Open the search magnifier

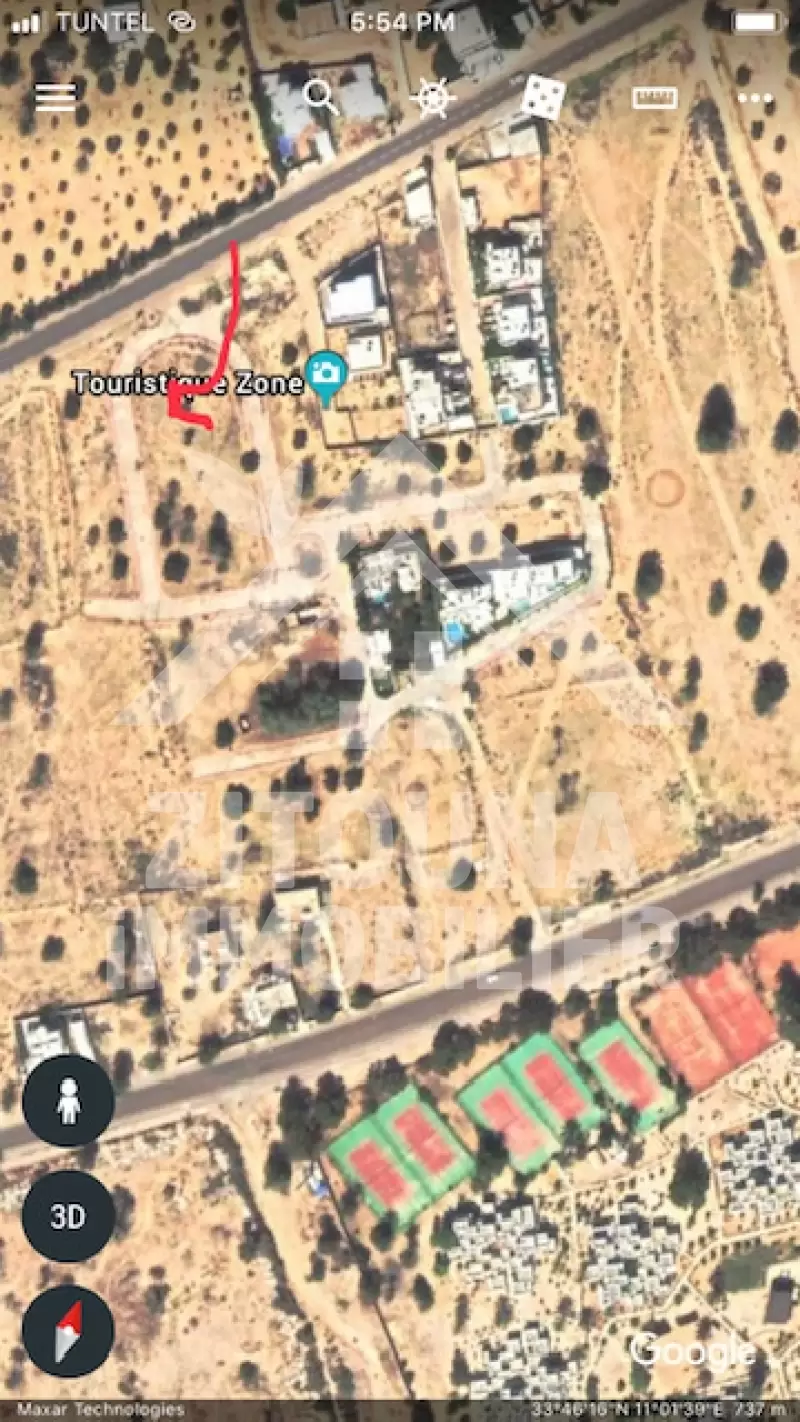(320, 97)
